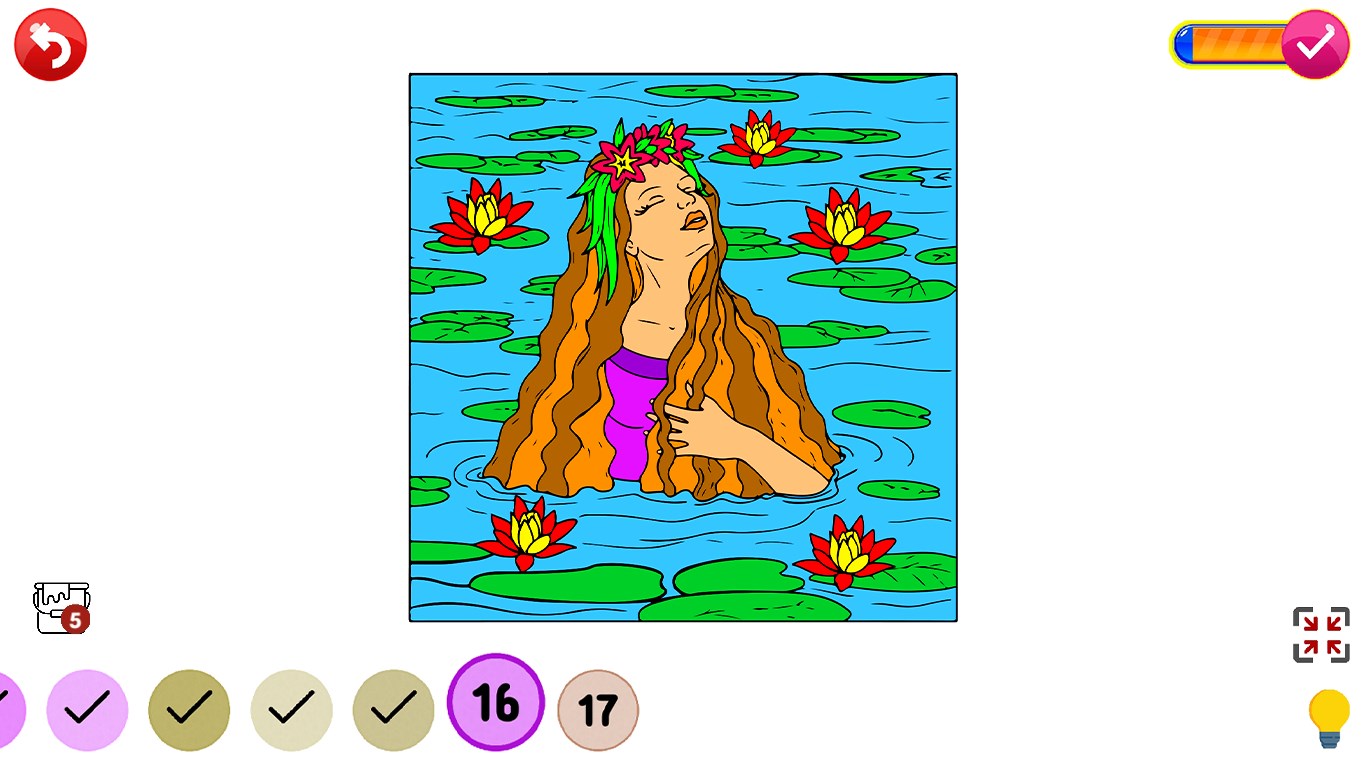Select the completed light pink color swatch
This screenshot has width=1366, height=768.
click(x=87, y=710)
